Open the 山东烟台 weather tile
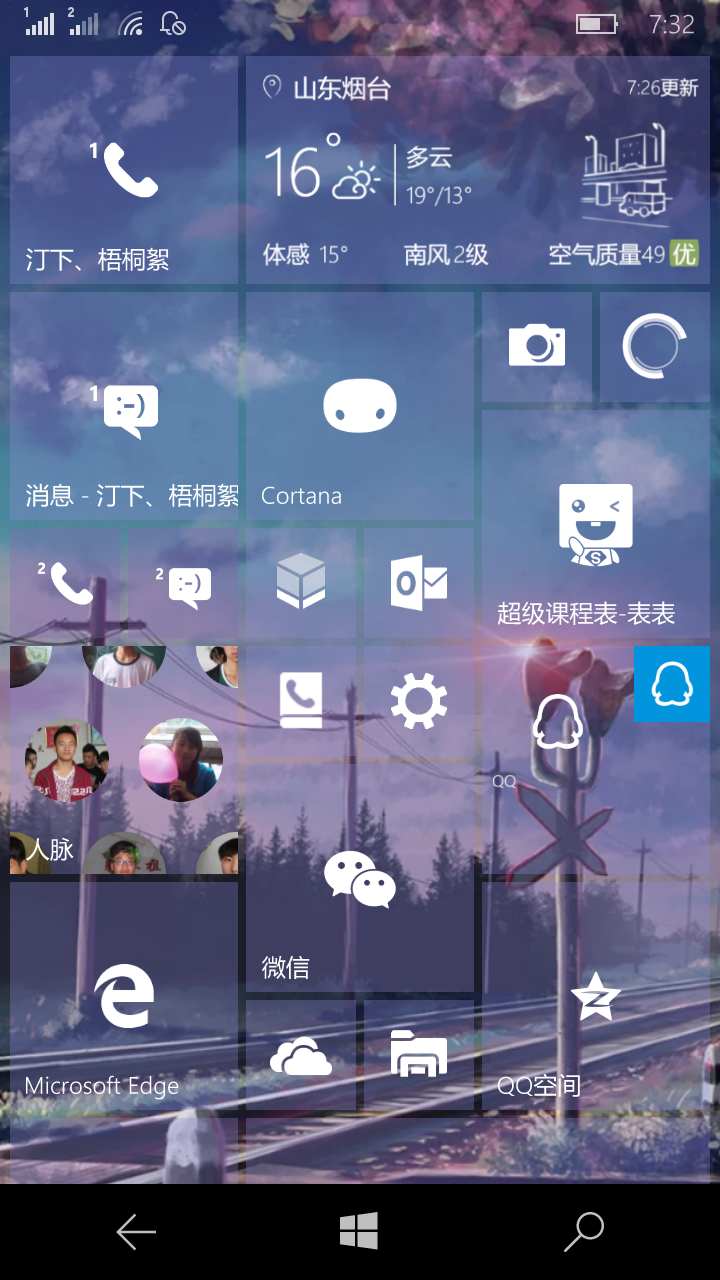The width and height of the screenshot is (720, 1280). [478, 170]
